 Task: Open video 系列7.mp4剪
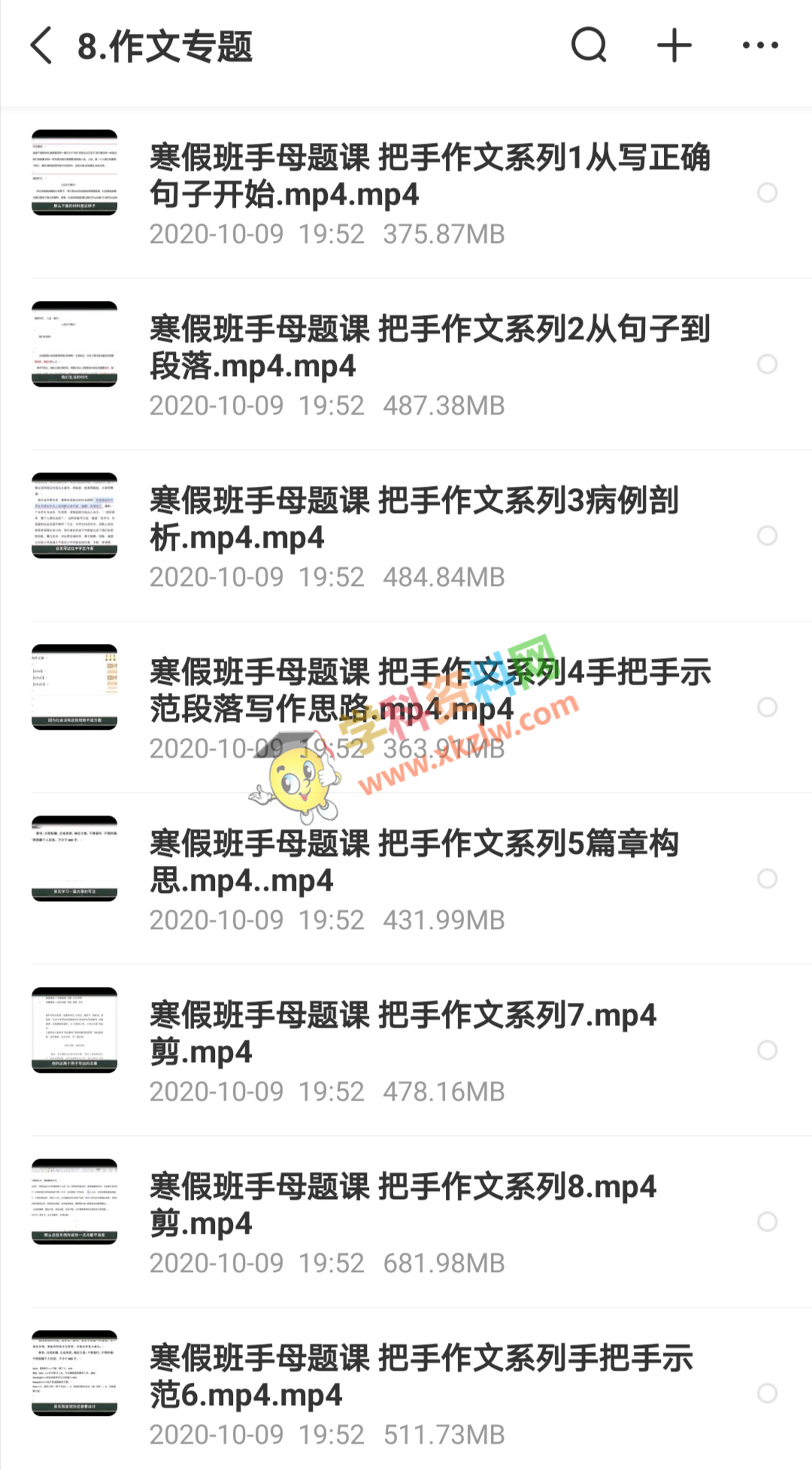tap(402, 1034)
